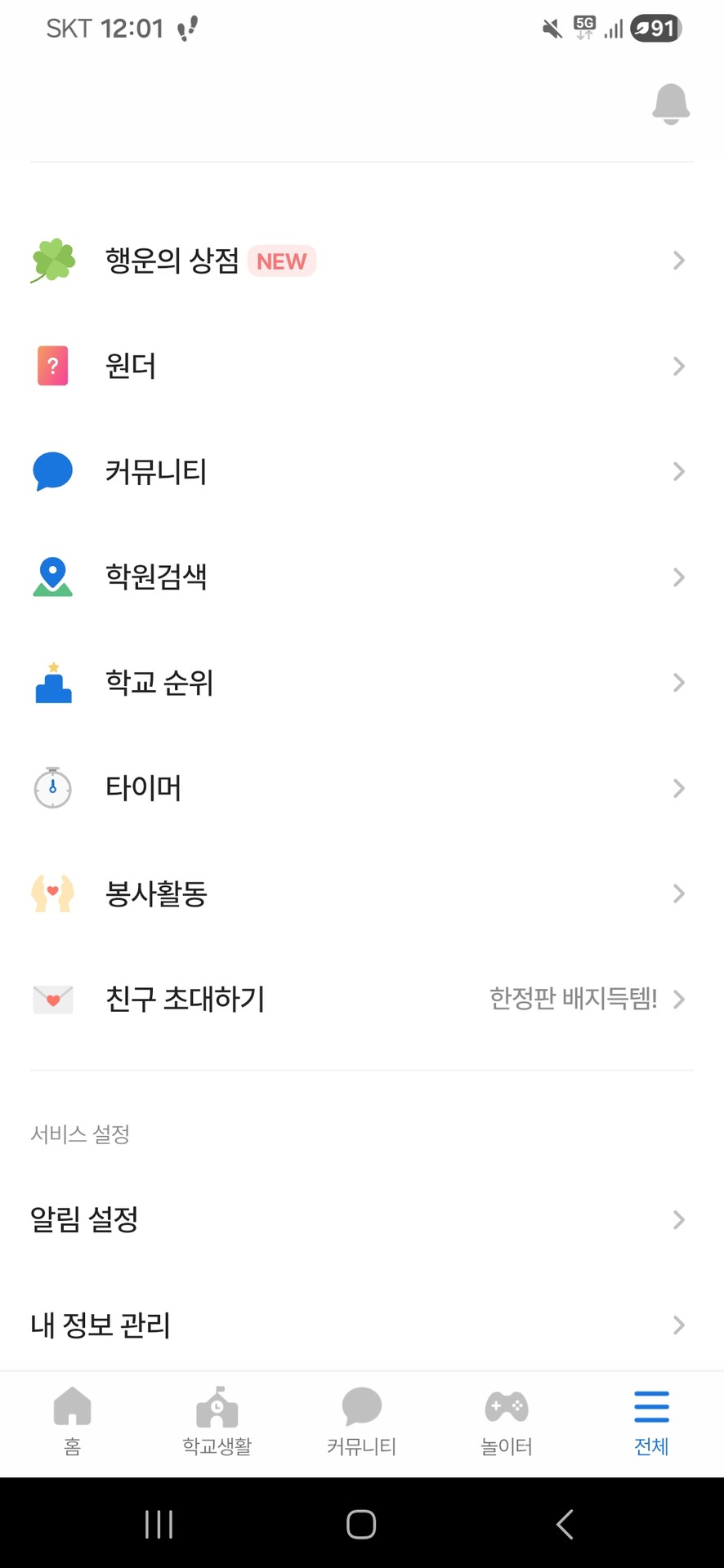The height and width of the screenshot is (1568, 724).
Task: Open the notification bell
Action: pos(670,104)
